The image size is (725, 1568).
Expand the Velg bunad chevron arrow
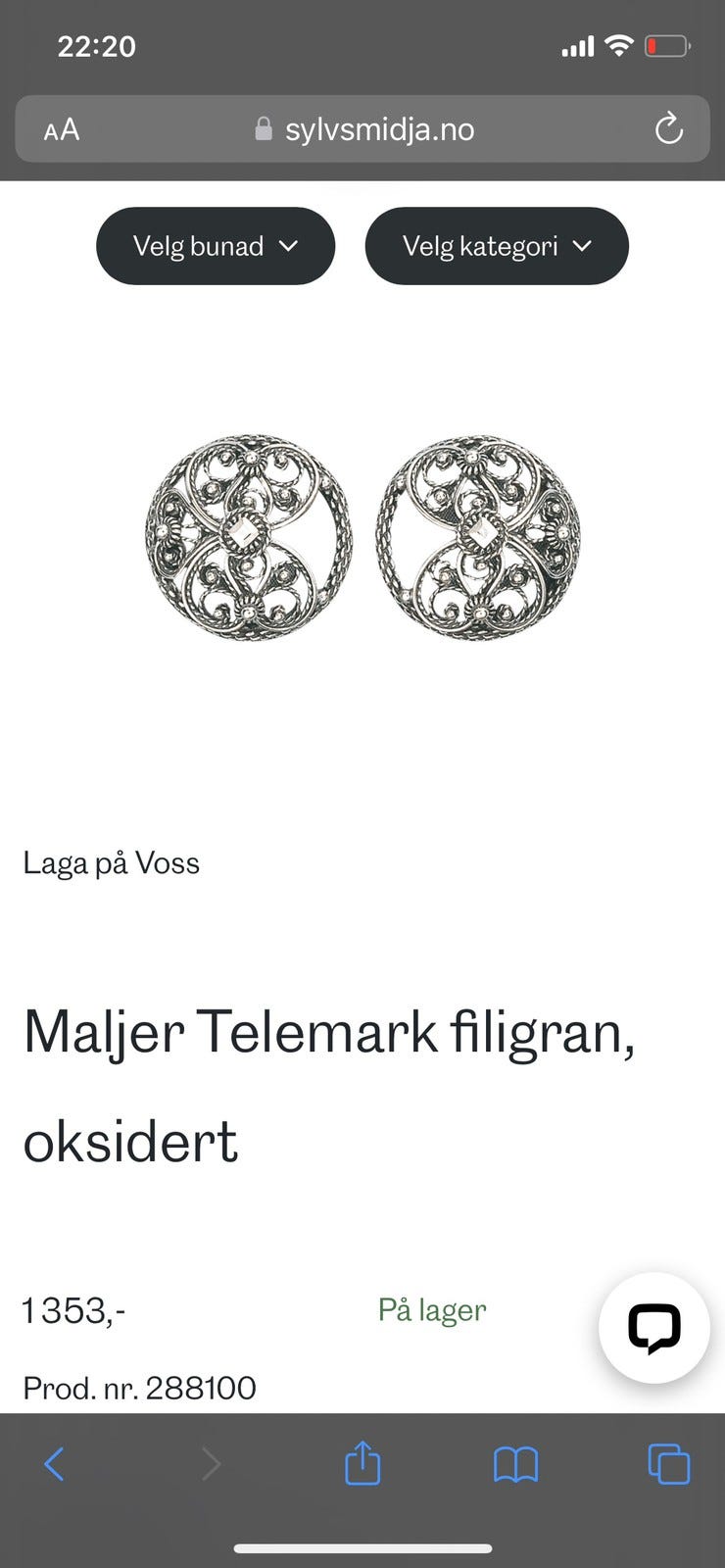289,247
